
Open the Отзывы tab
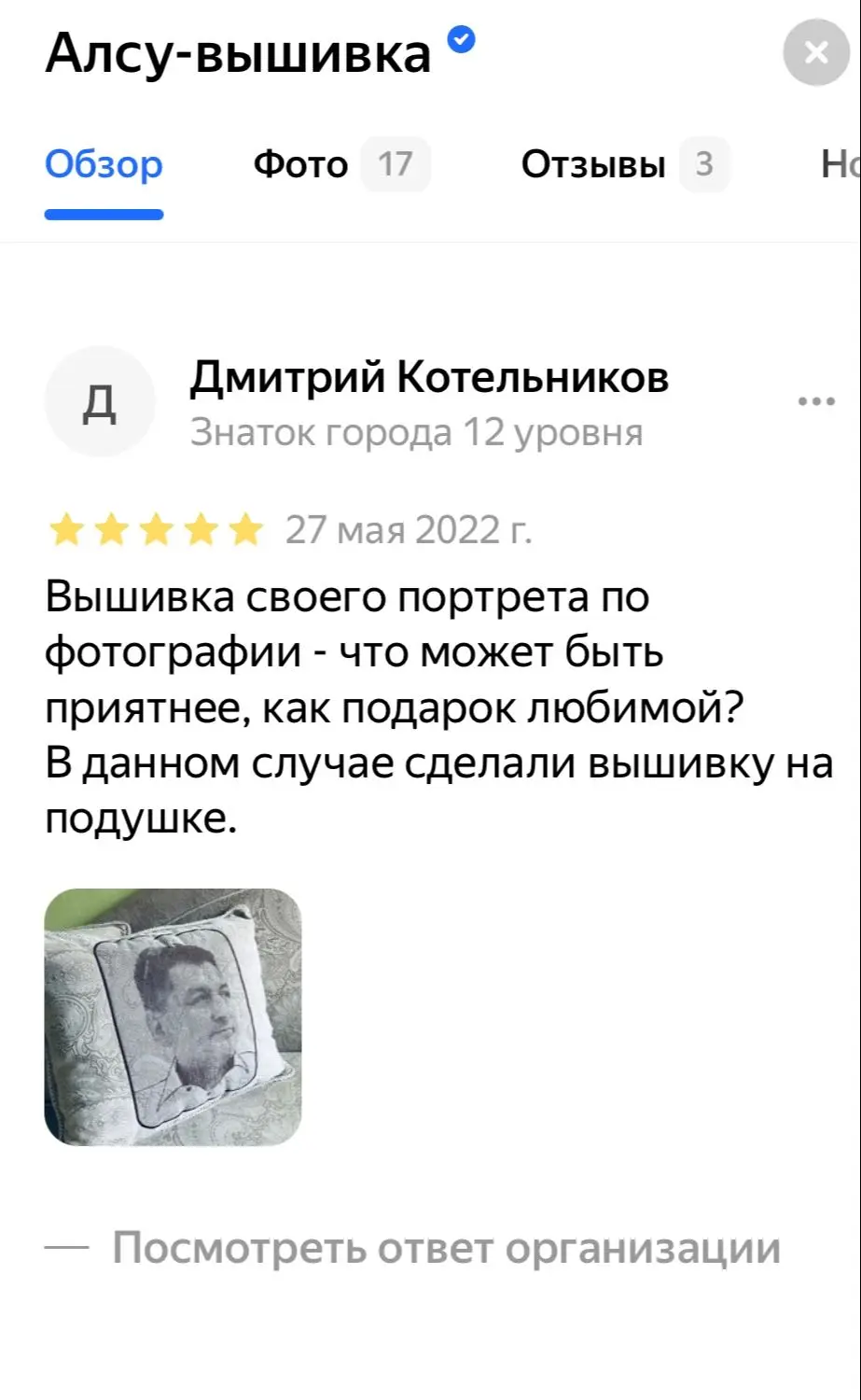point(593,164)
